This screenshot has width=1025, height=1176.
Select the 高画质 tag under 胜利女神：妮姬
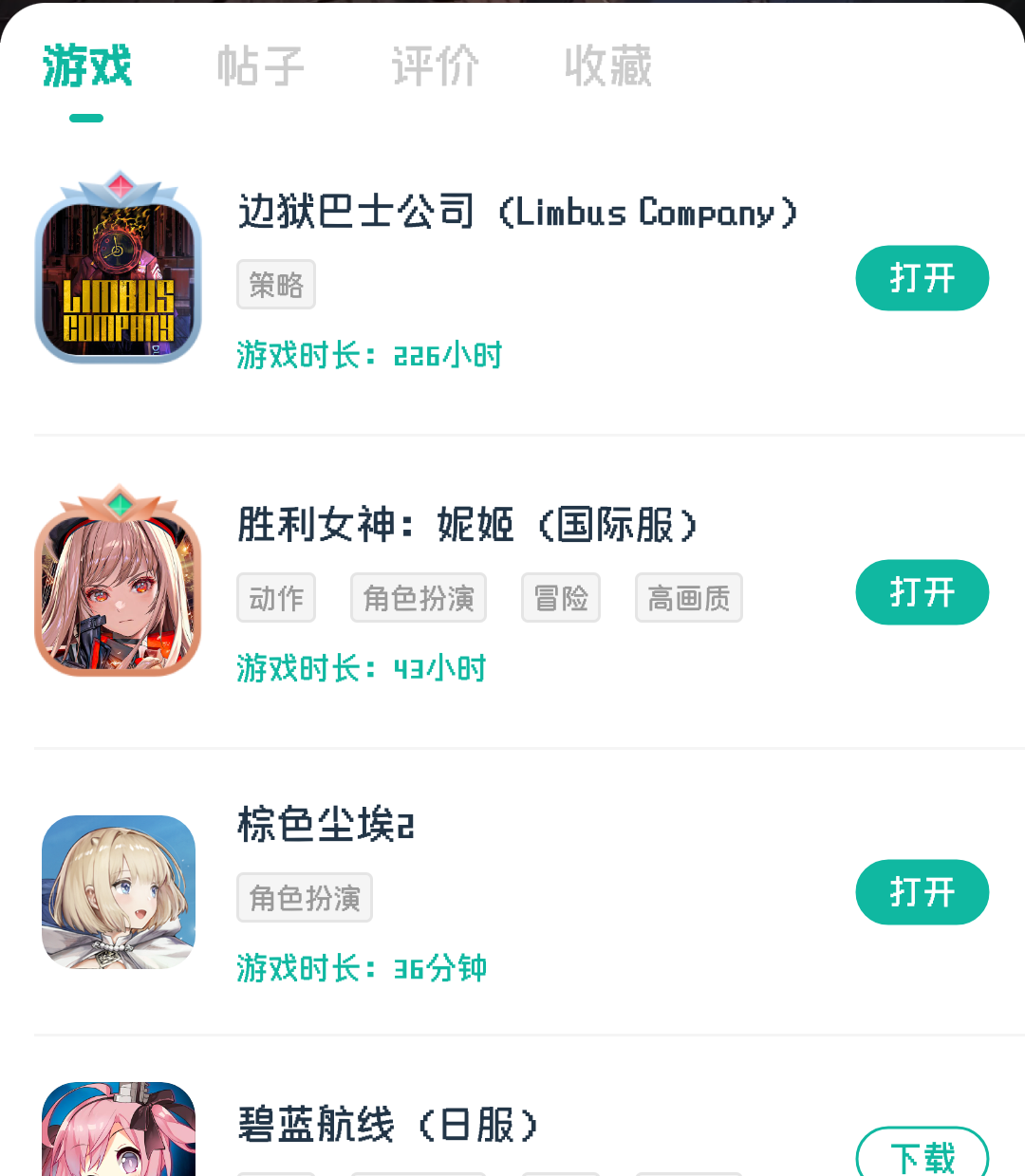coord(688,598)
